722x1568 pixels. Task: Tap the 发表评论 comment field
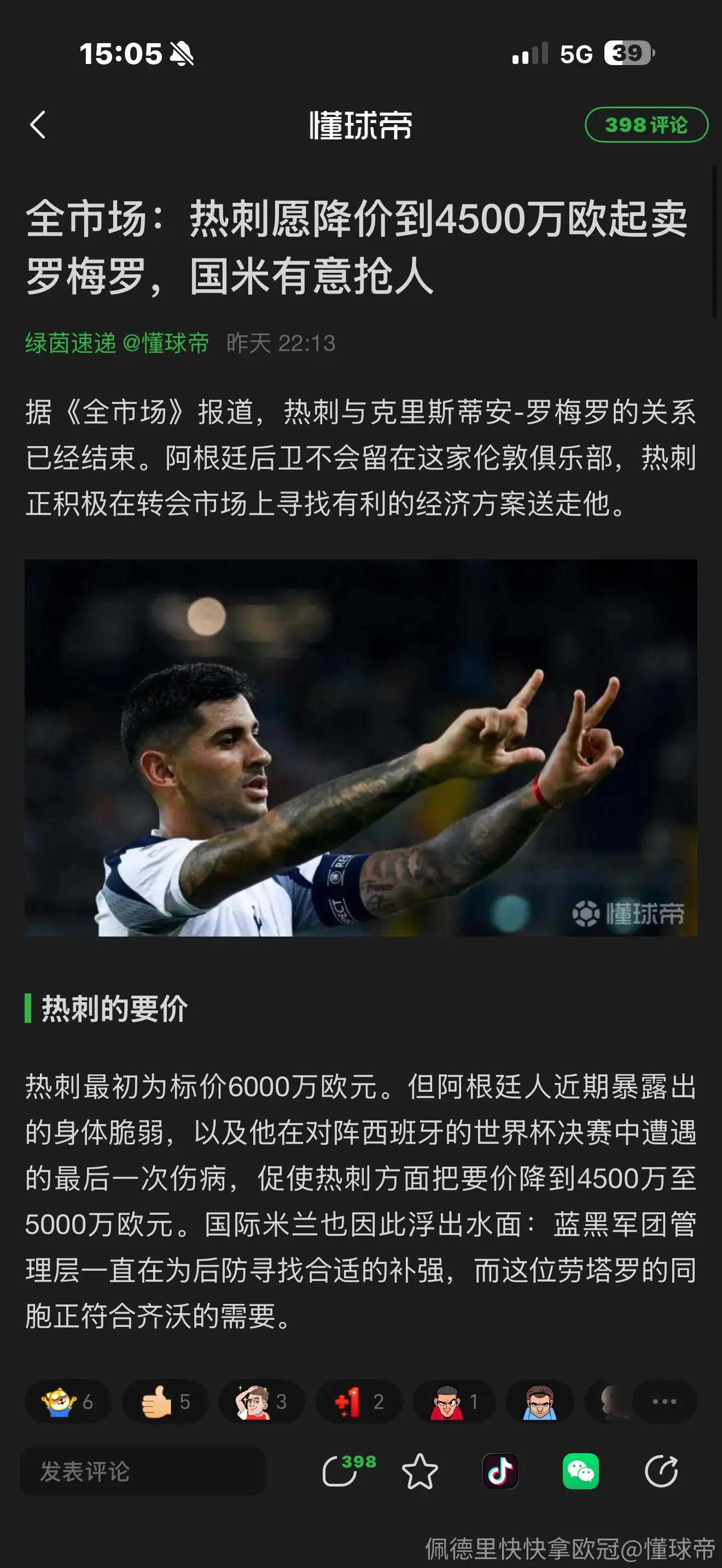click(x=142, y=1472)
